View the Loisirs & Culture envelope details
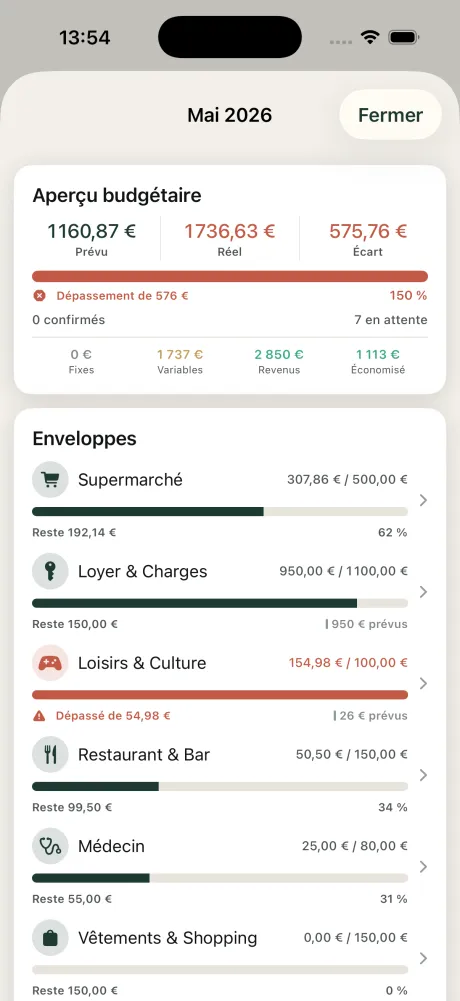The height and width of the screenshot is (1001, 460). tap(230, 683)
